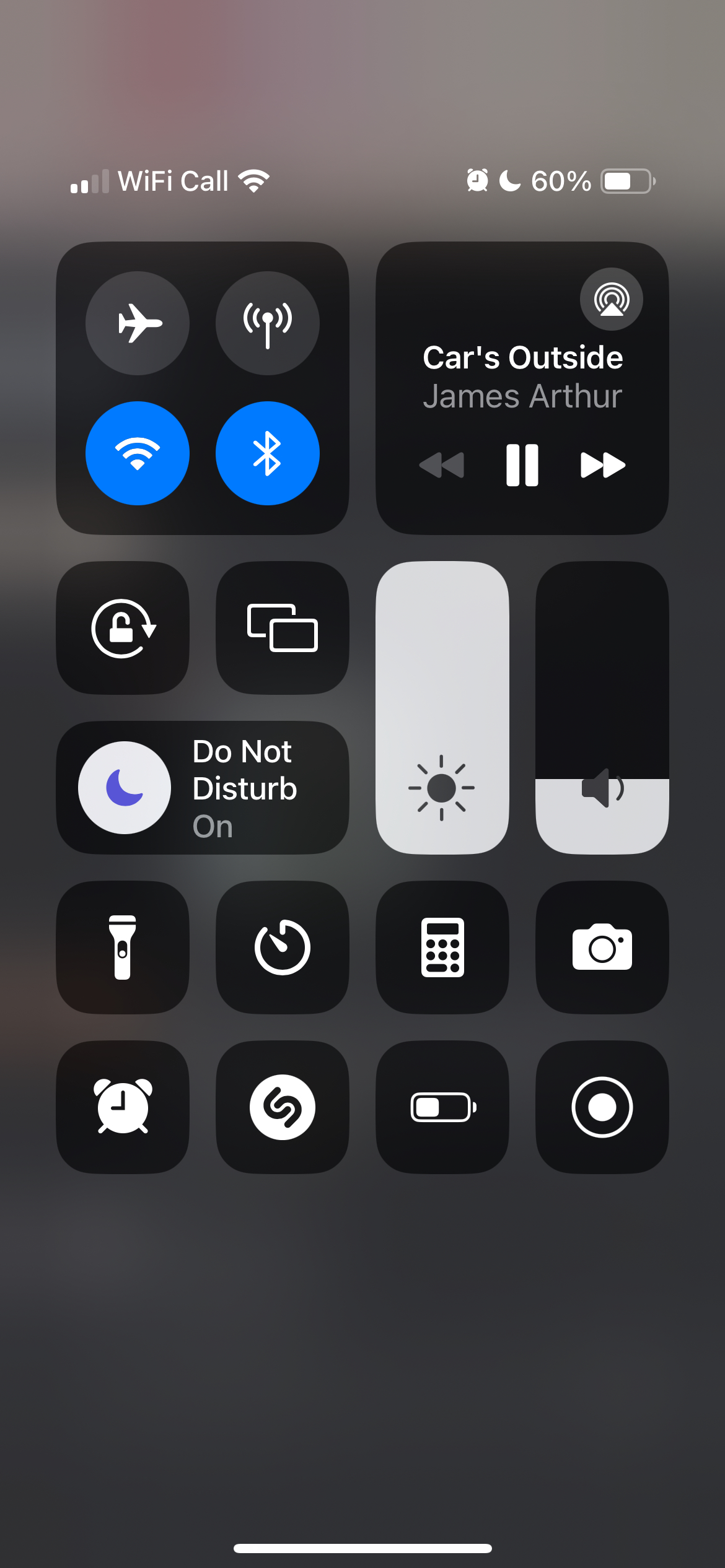Open AirPlay audio output options
This screenshot has height=1568, width=725.
point(611,300)
